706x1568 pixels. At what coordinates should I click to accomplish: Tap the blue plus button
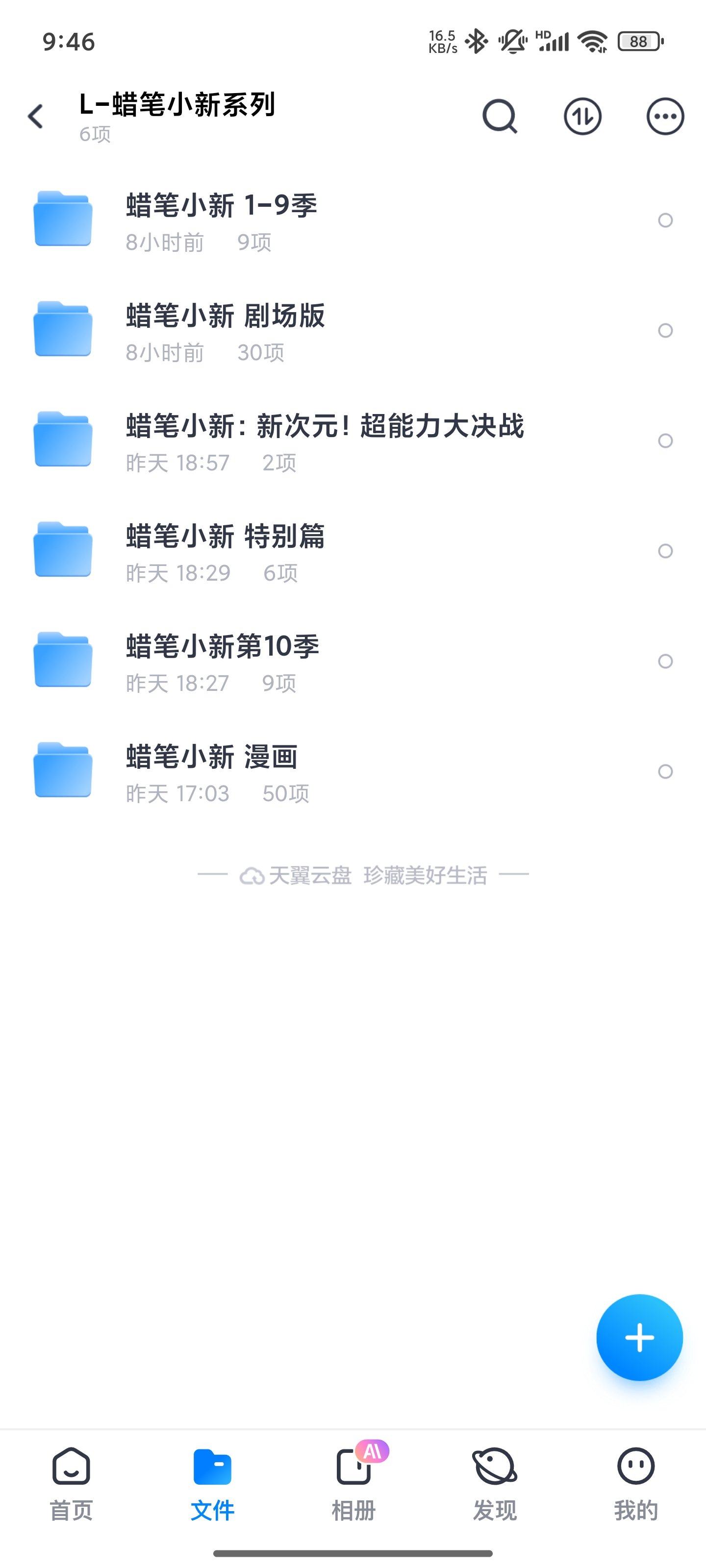coord(639,1337)
